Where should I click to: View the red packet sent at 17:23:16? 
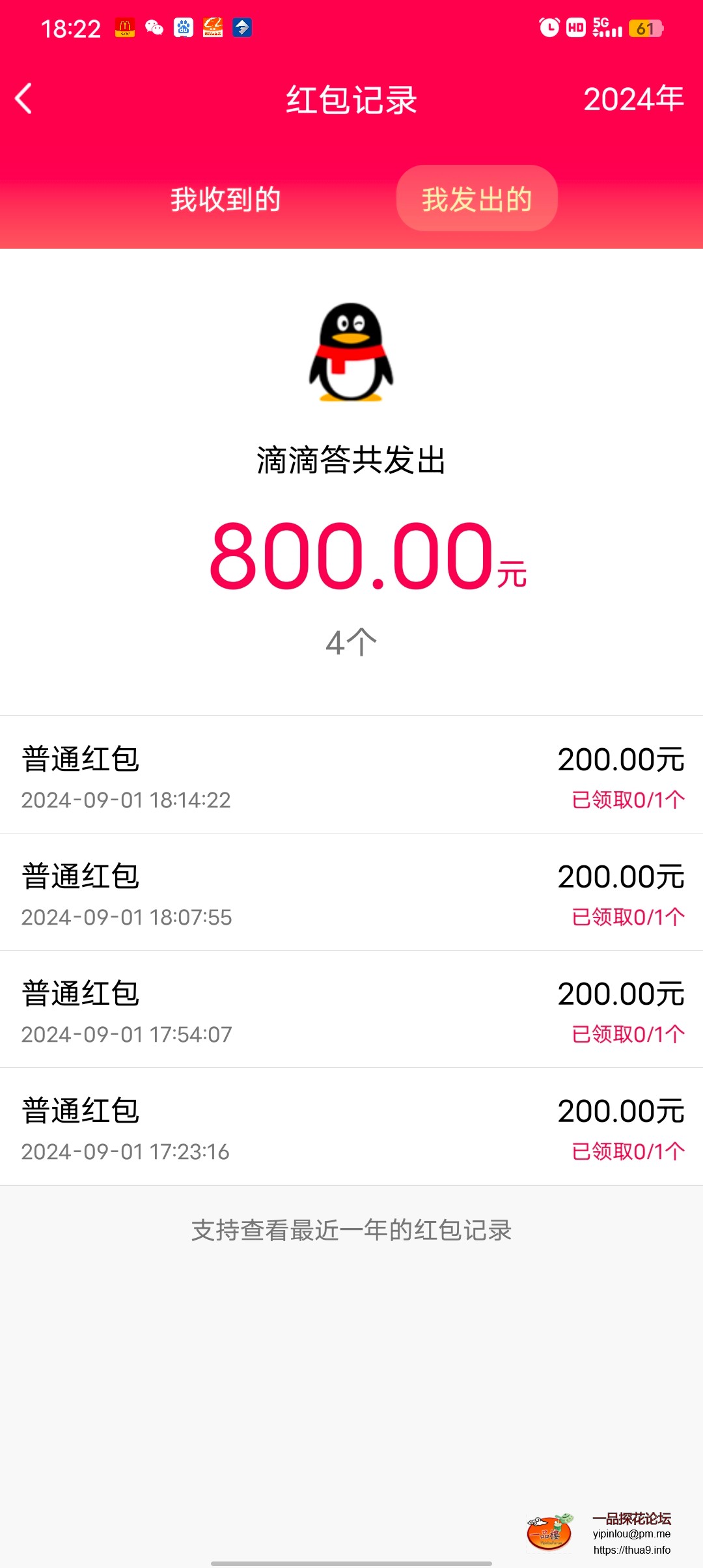pos(351,1127)
